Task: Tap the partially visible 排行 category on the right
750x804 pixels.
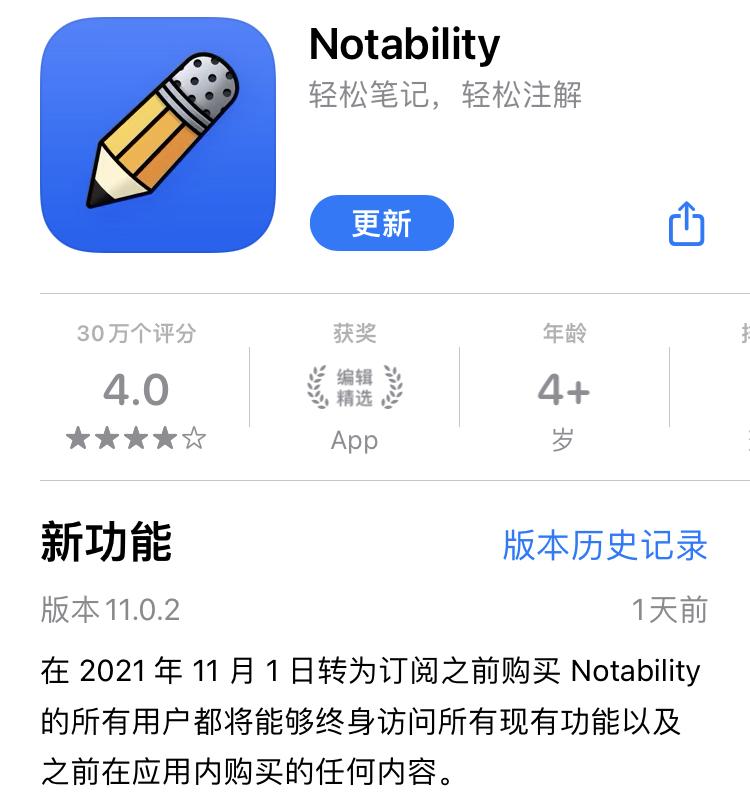Action: [x=744, y=333]
